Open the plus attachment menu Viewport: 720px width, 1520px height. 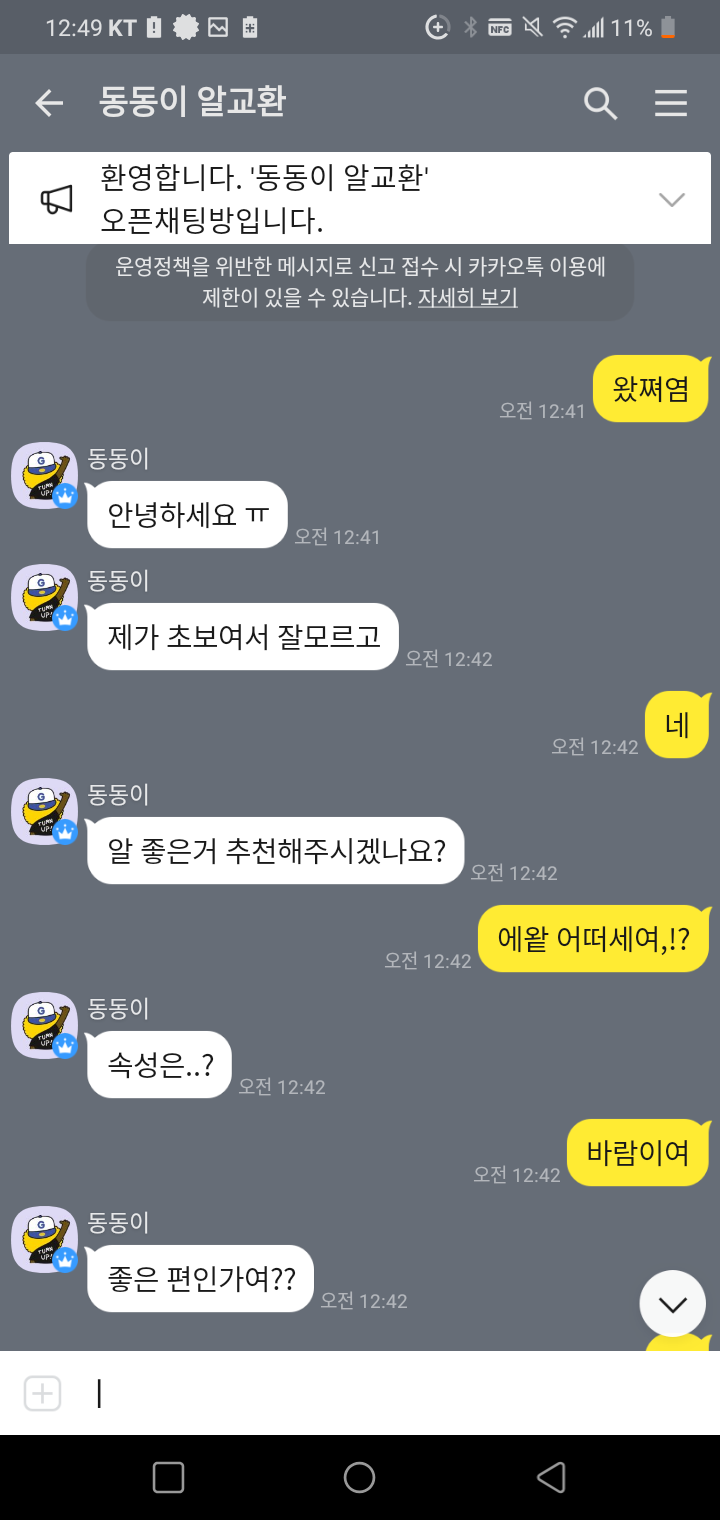(x=42, y=1393)
